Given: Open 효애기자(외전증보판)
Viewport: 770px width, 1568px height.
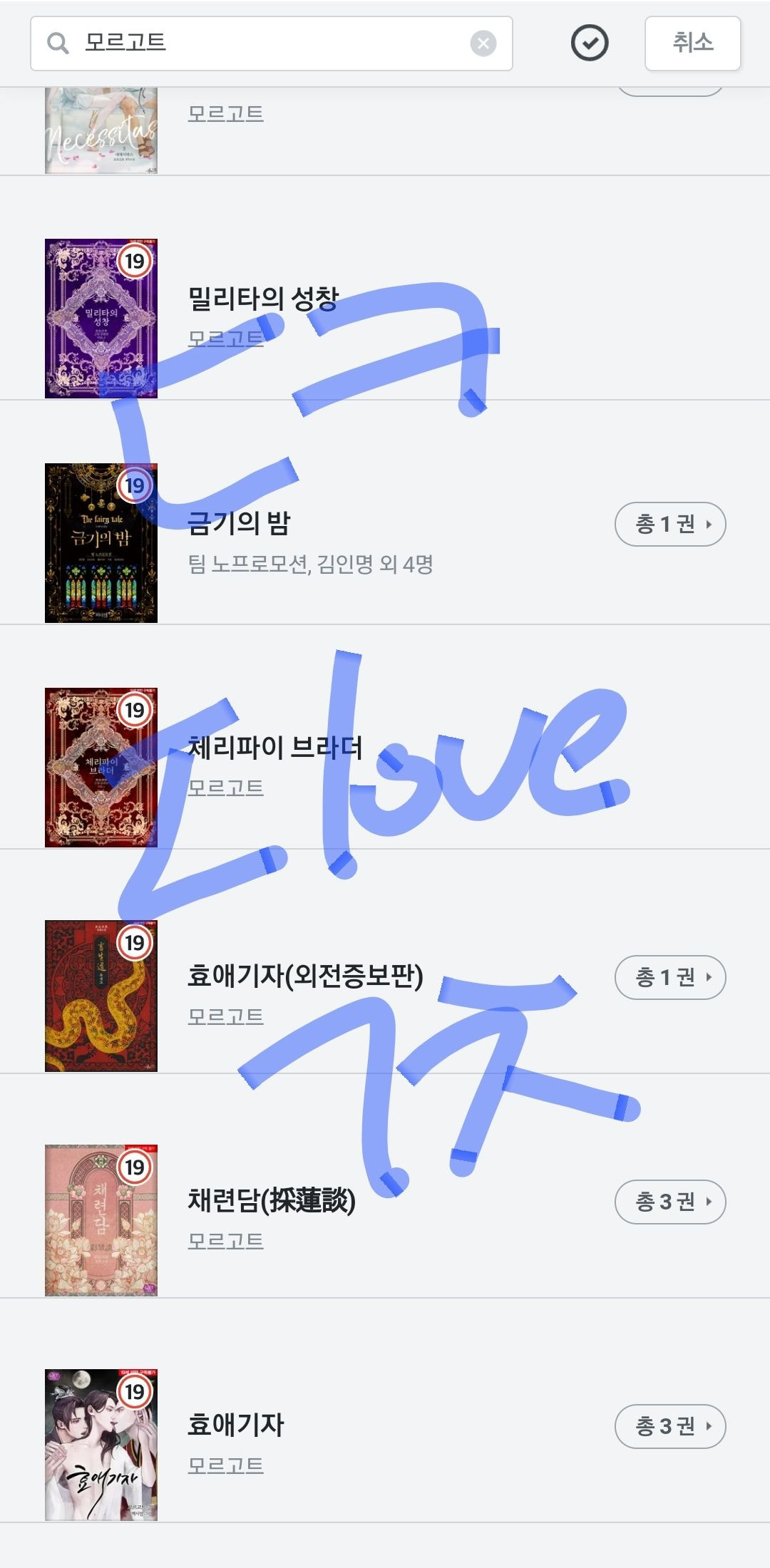Looking at the screenshot, I should pos(305,976).
